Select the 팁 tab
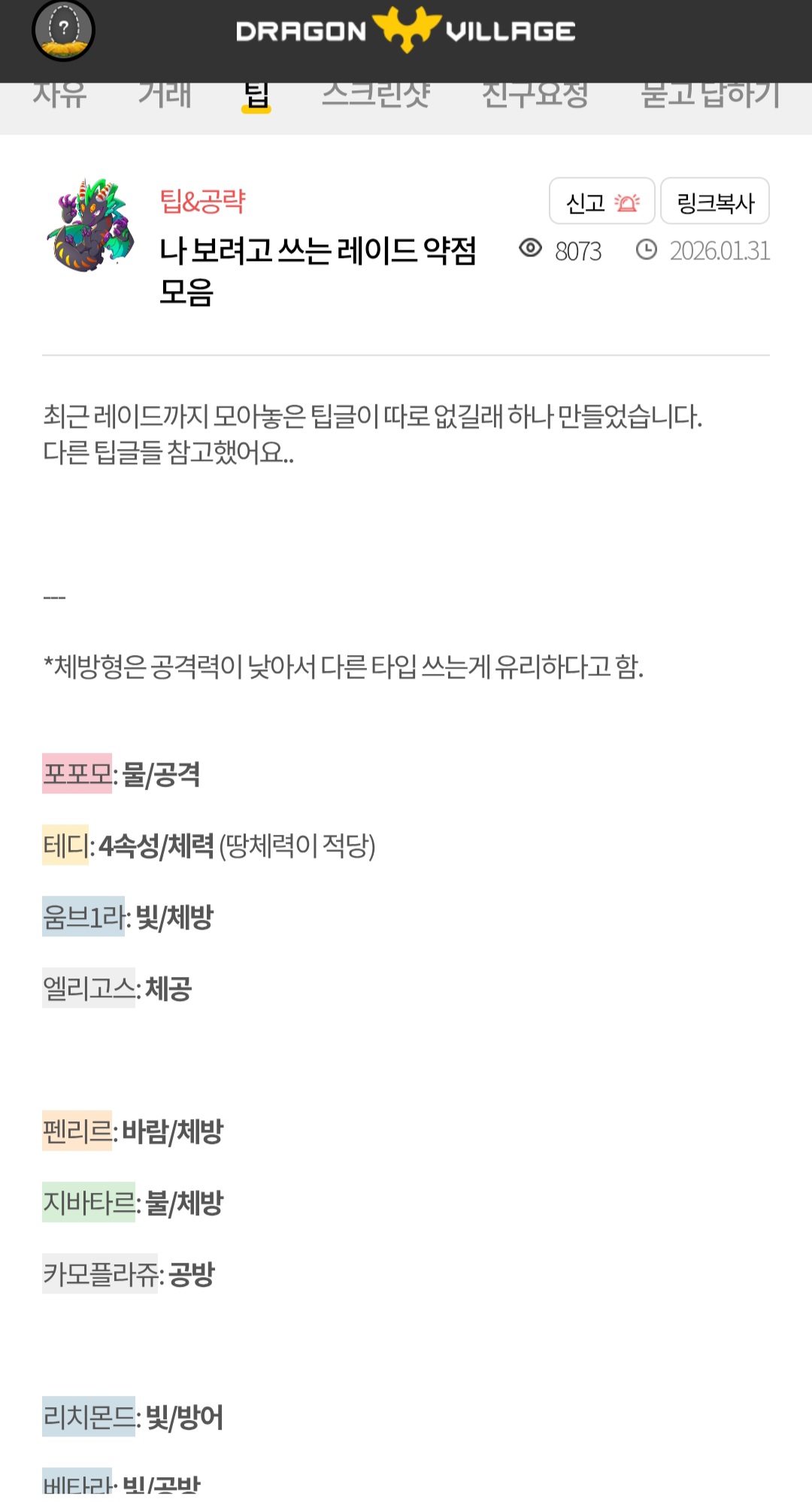 coord(256,98)
